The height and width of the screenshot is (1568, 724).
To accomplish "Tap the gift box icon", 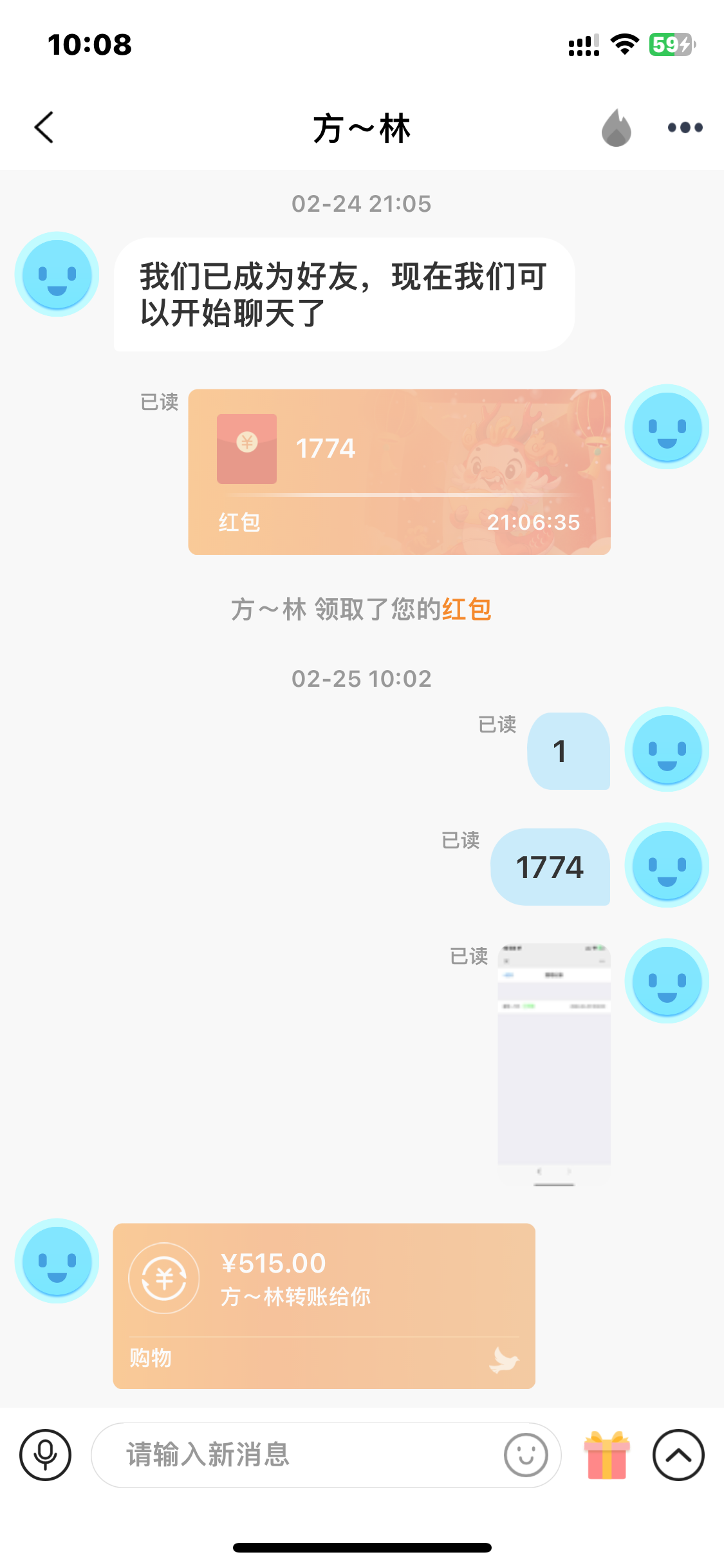I will [x=607, y=1455].
